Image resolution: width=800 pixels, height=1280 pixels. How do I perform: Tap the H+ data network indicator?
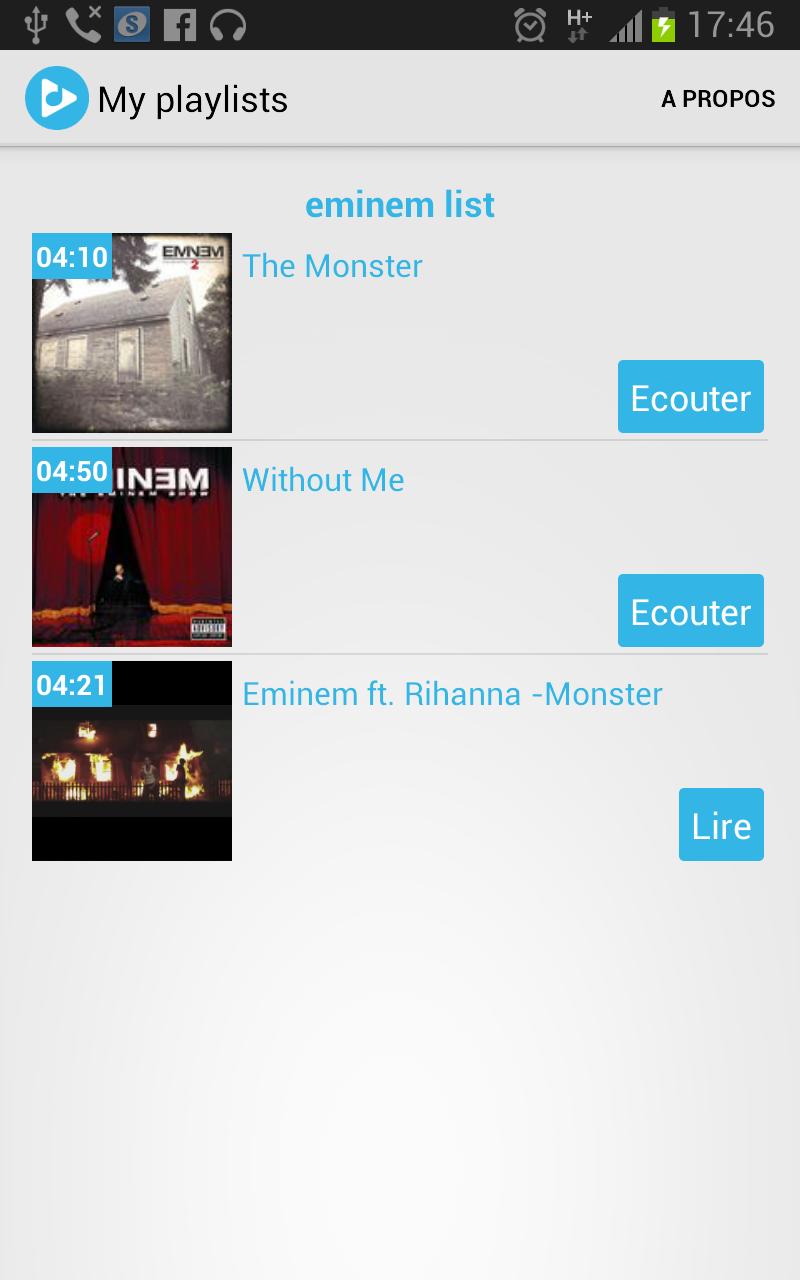pyautogui.click(x=578, y=23)
